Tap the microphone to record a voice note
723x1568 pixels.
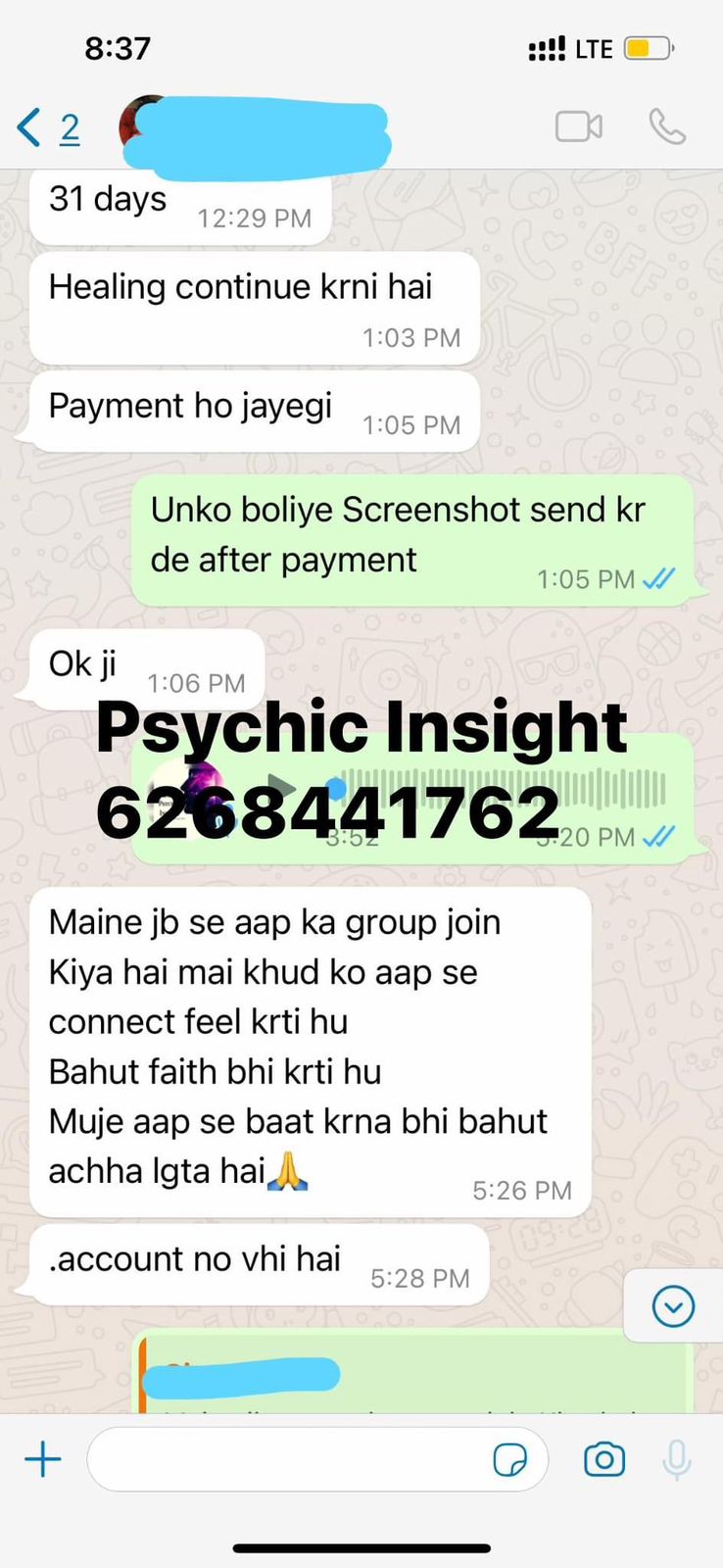pyautogui.click(x=676, y=1460)
